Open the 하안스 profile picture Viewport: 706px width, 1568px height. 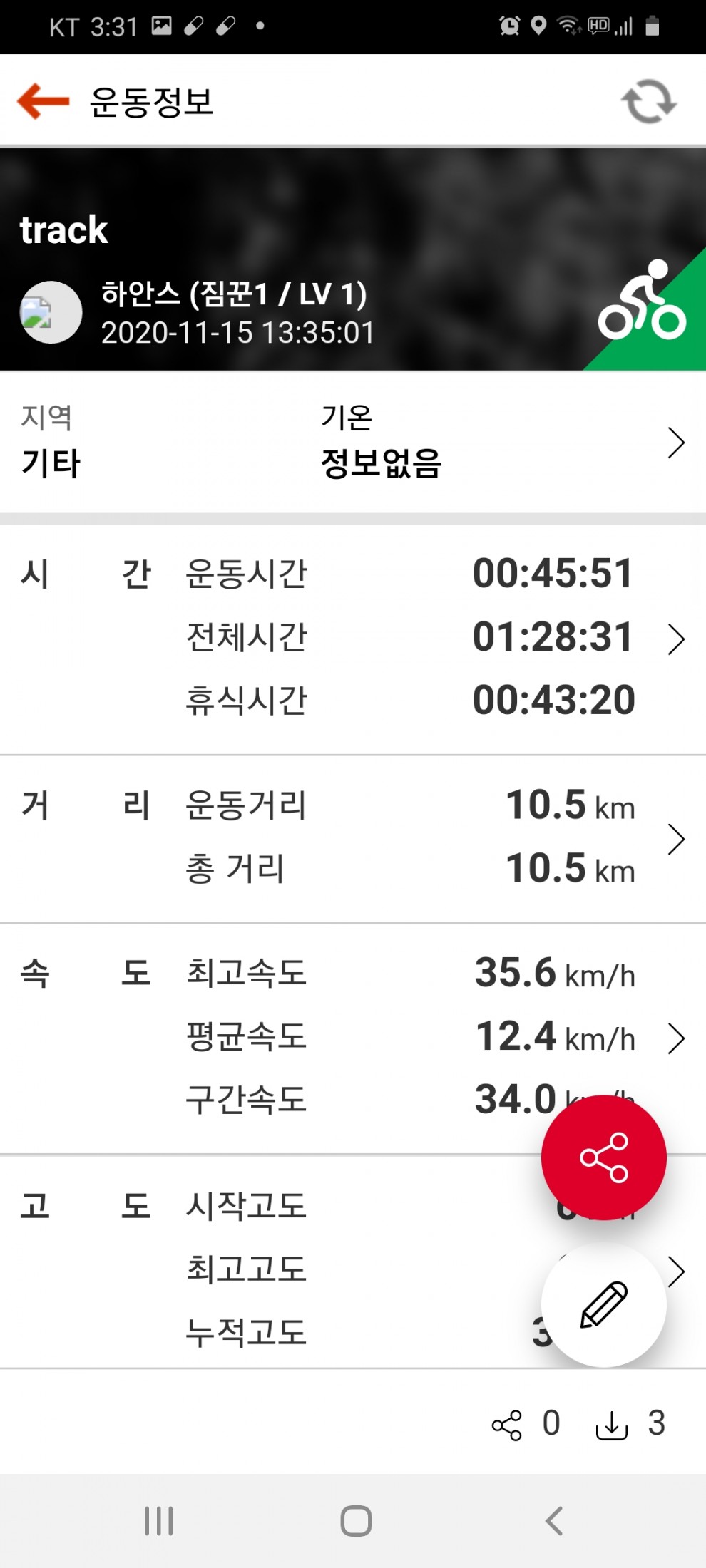(x=51, y=312)
